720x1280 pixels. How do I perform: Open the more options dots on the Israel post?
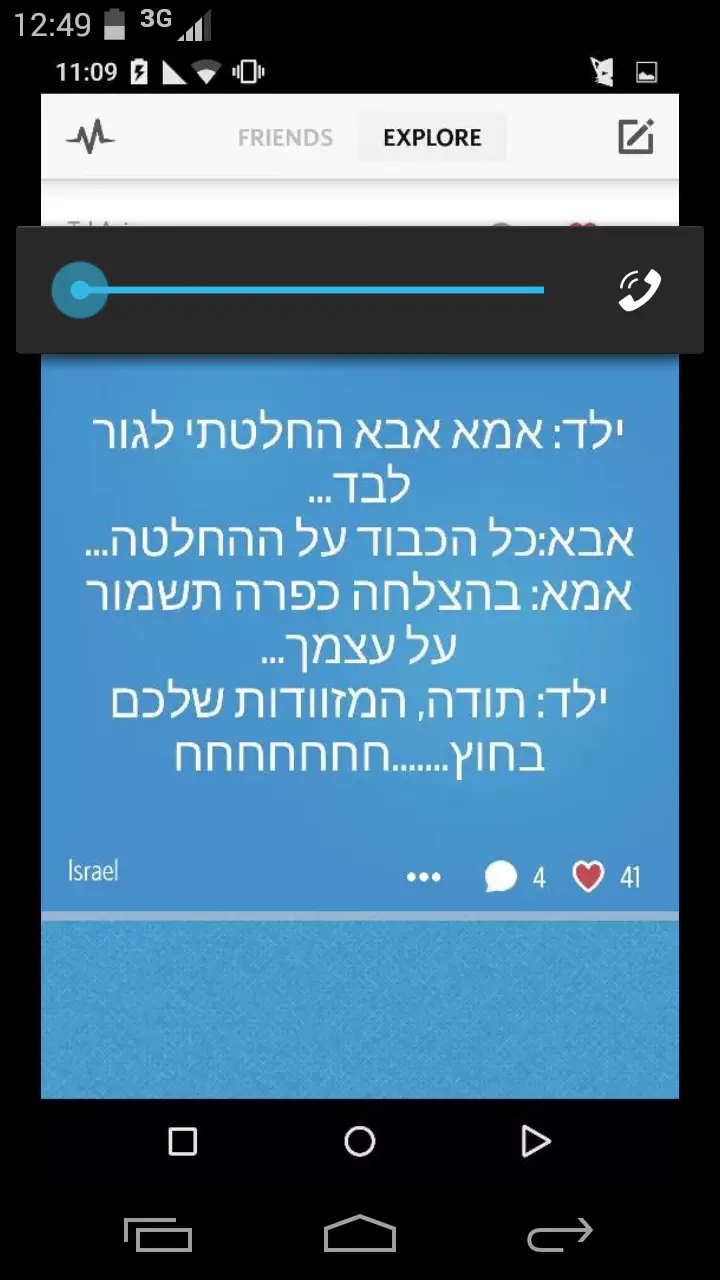click(x=423, y=877)
